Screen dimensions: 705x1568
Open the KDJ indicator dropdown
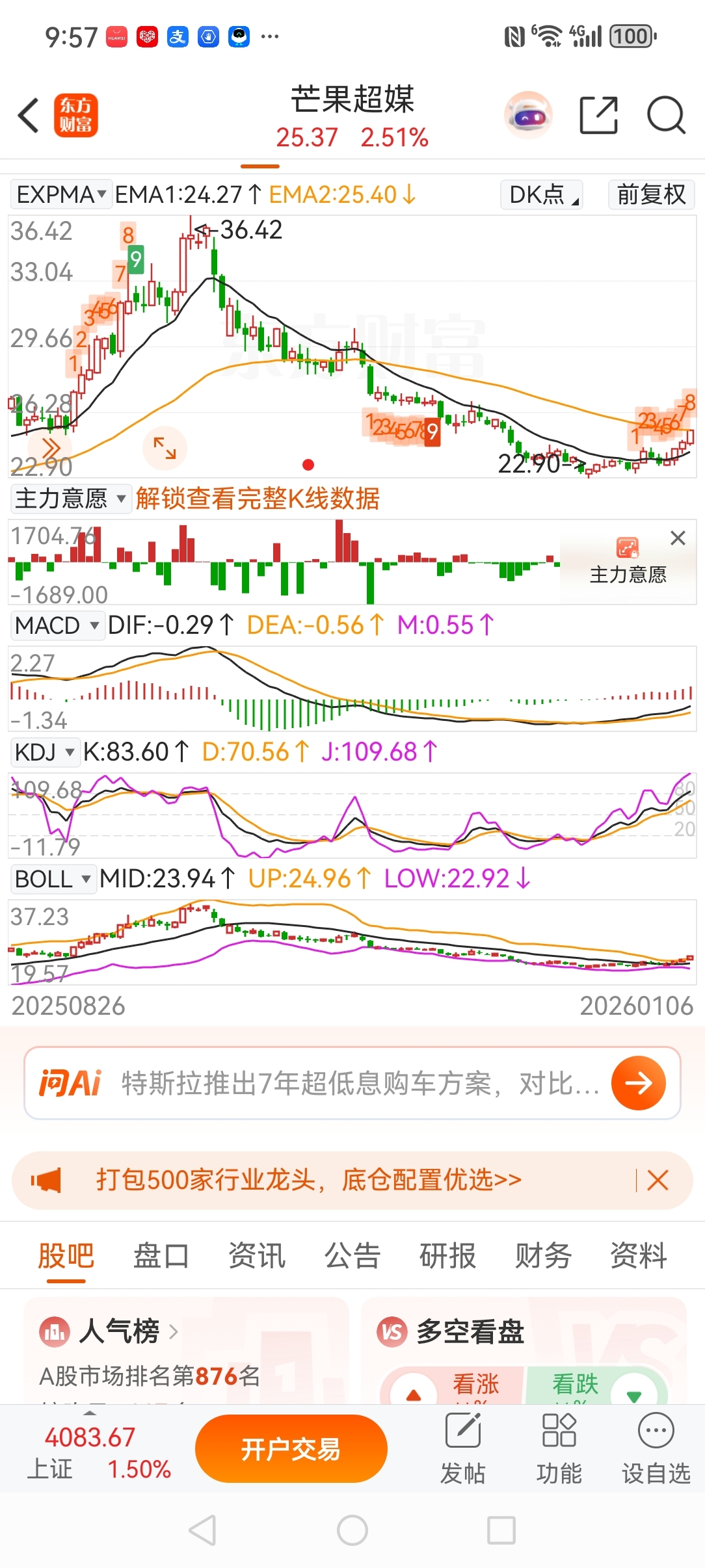[x=44, y=752]
